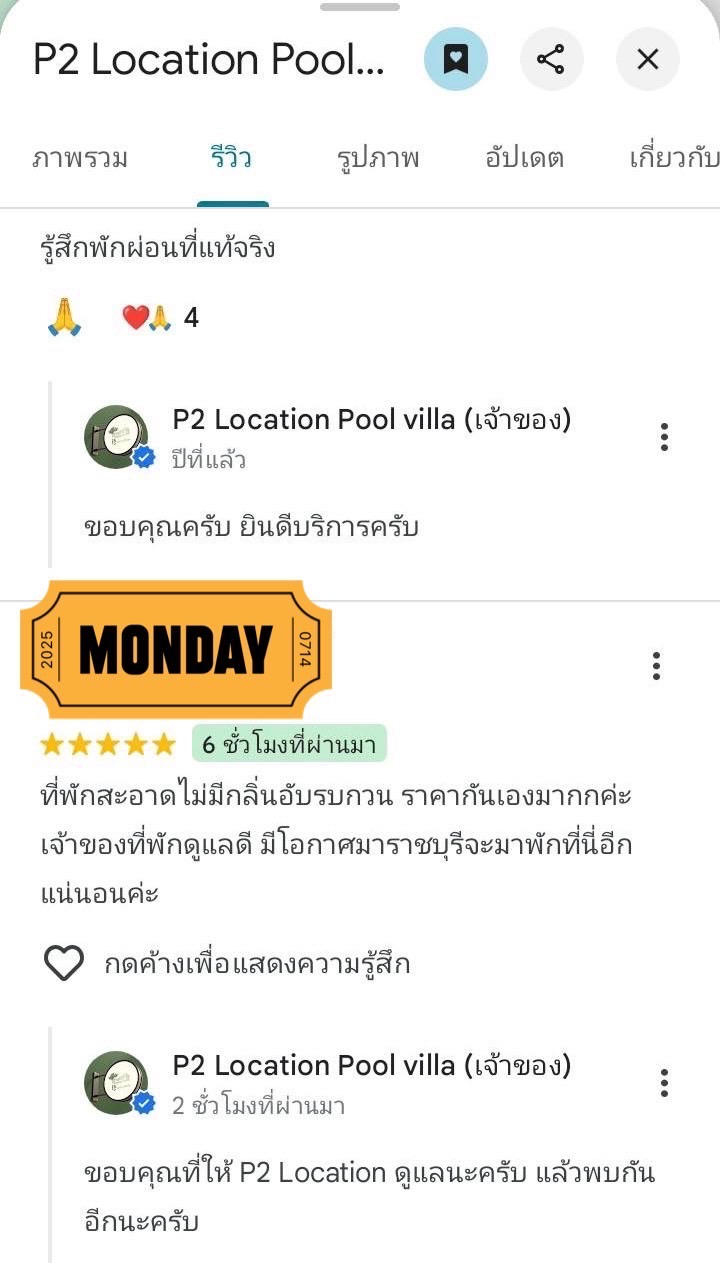Open overflow menu of the 6-hour-old review
The width and height of the screenshot is (720, 1267).
point(656,666)
